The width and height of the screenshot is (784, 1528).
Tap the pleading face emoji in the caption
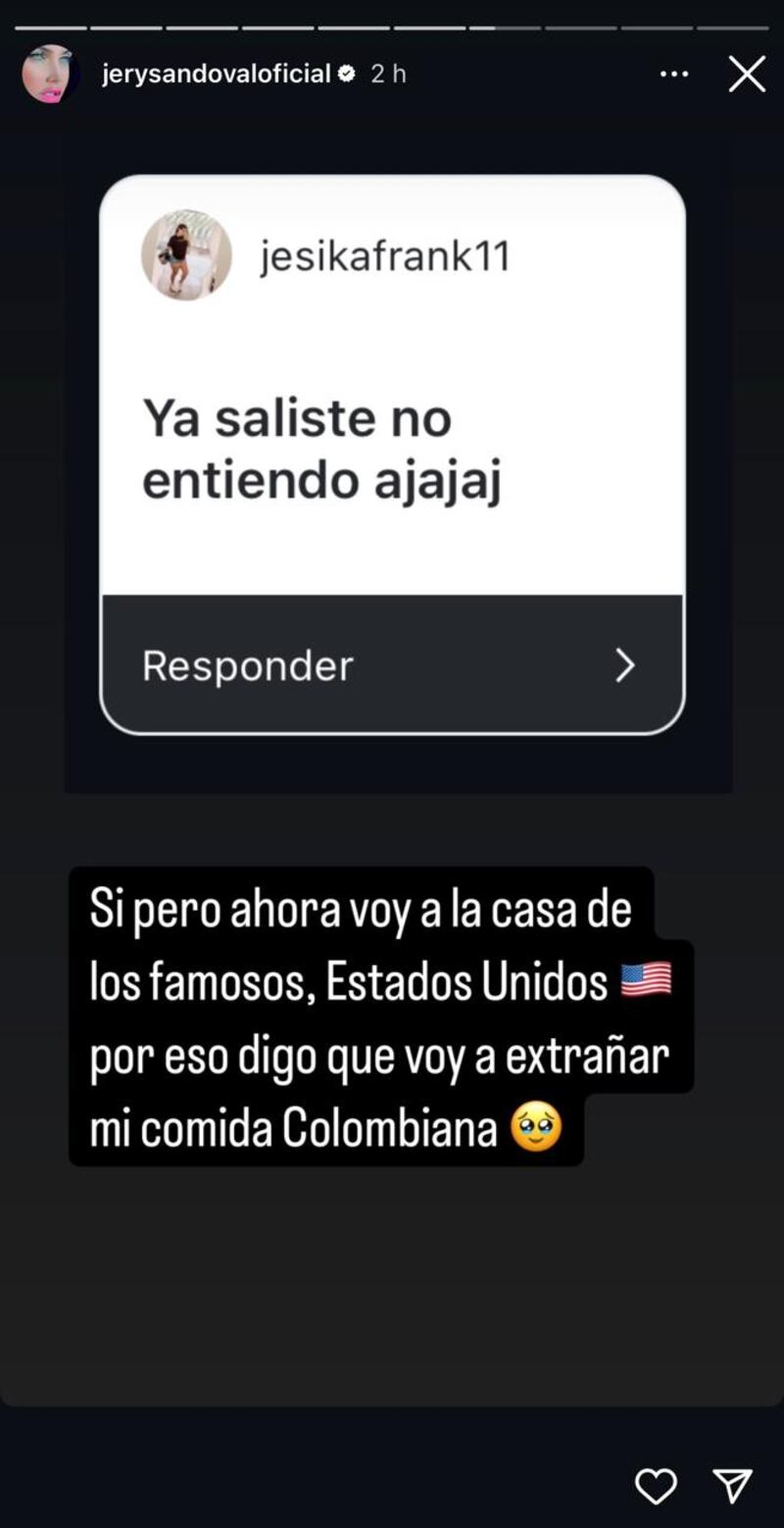pos(534,1127)
